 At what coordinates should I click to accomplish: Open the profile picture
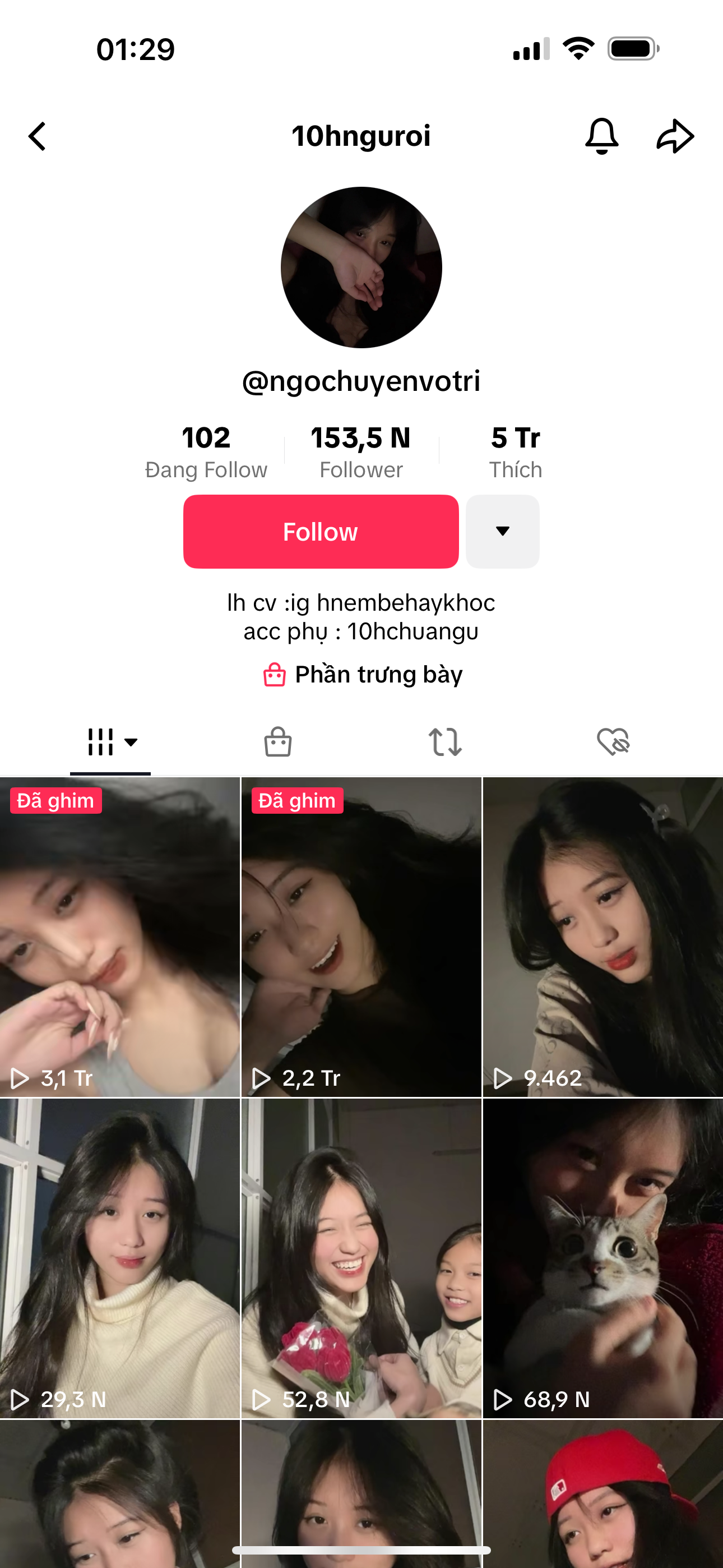(x=361, y=267)
